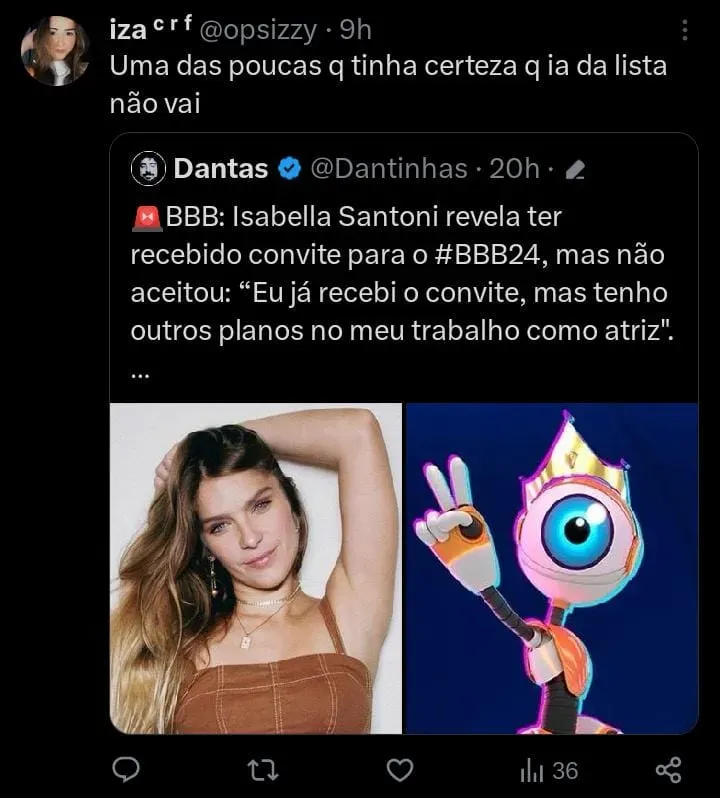Like iza's tweet
The width and height of the screenshot is (720, 798).
click(x=400, y=769)
